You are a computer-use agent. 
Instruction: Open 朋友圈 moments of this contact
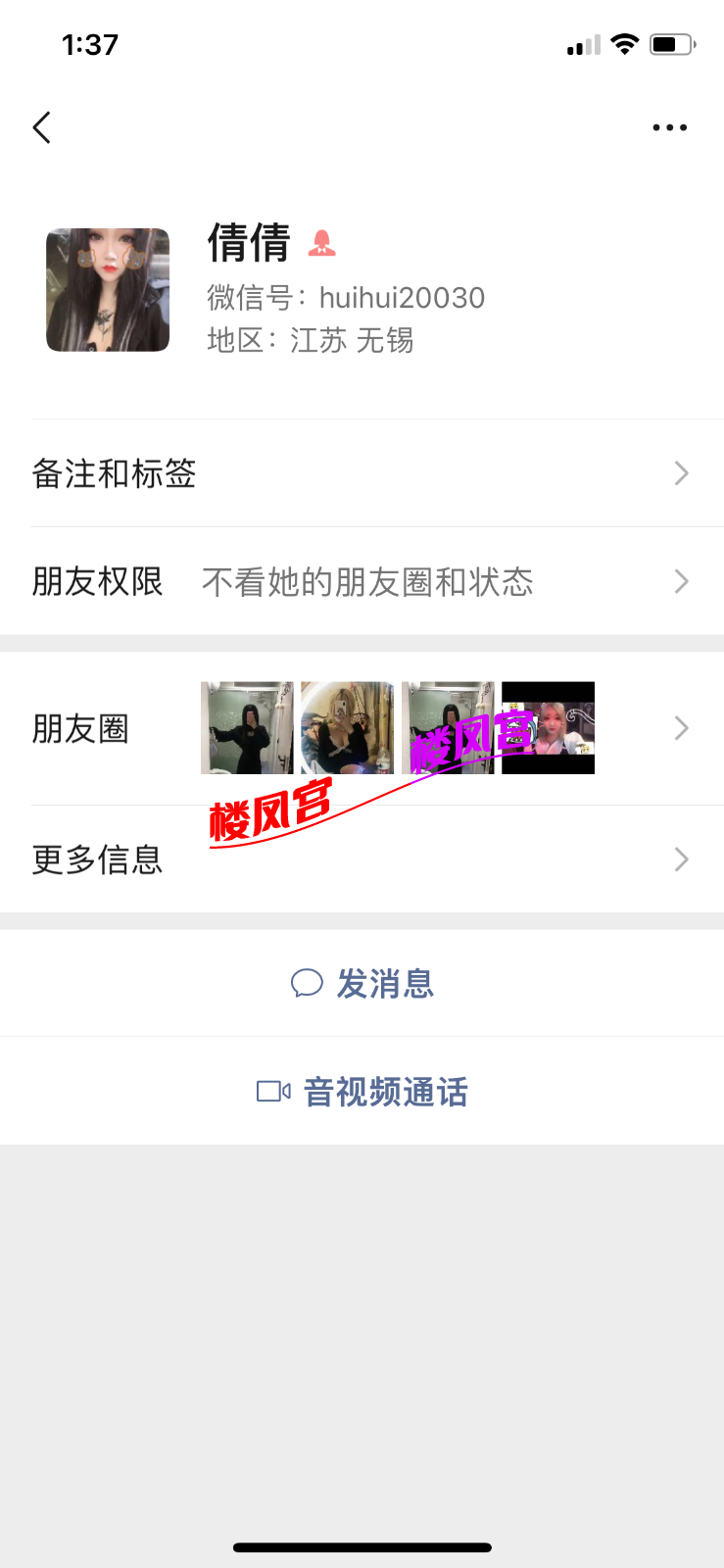[x=362, y=728]
